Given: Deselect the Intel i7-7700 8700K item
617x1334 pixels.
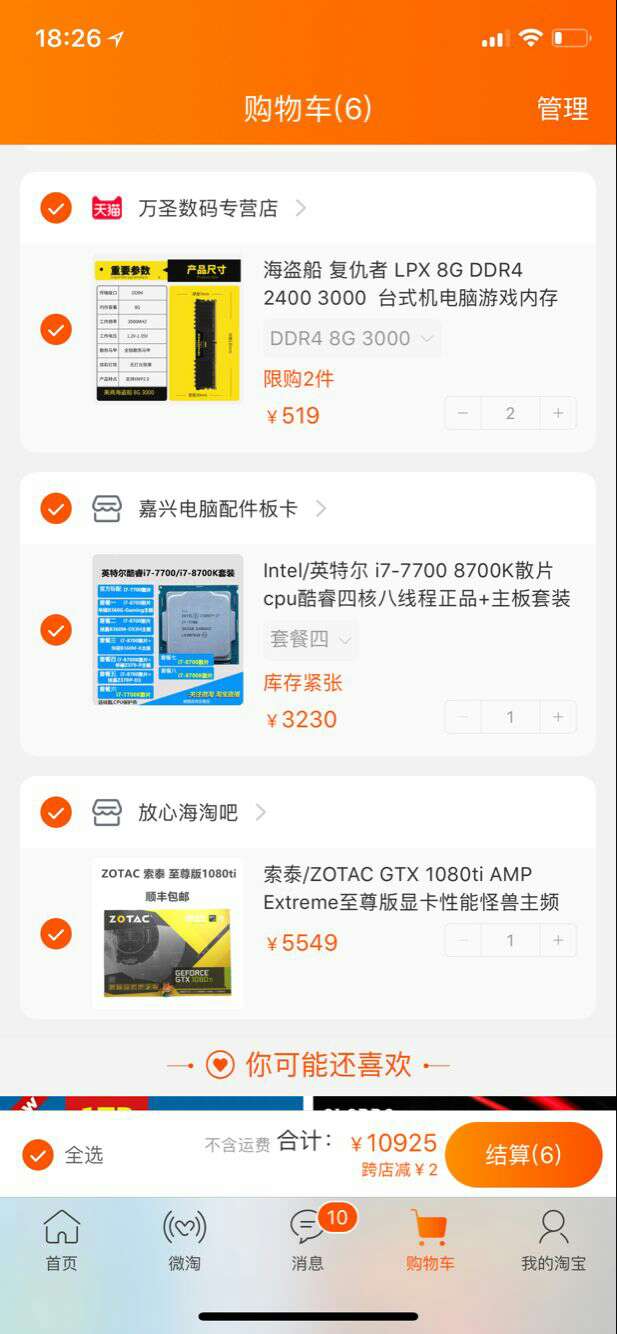Looking at the screenshot, I should [56, 630].
